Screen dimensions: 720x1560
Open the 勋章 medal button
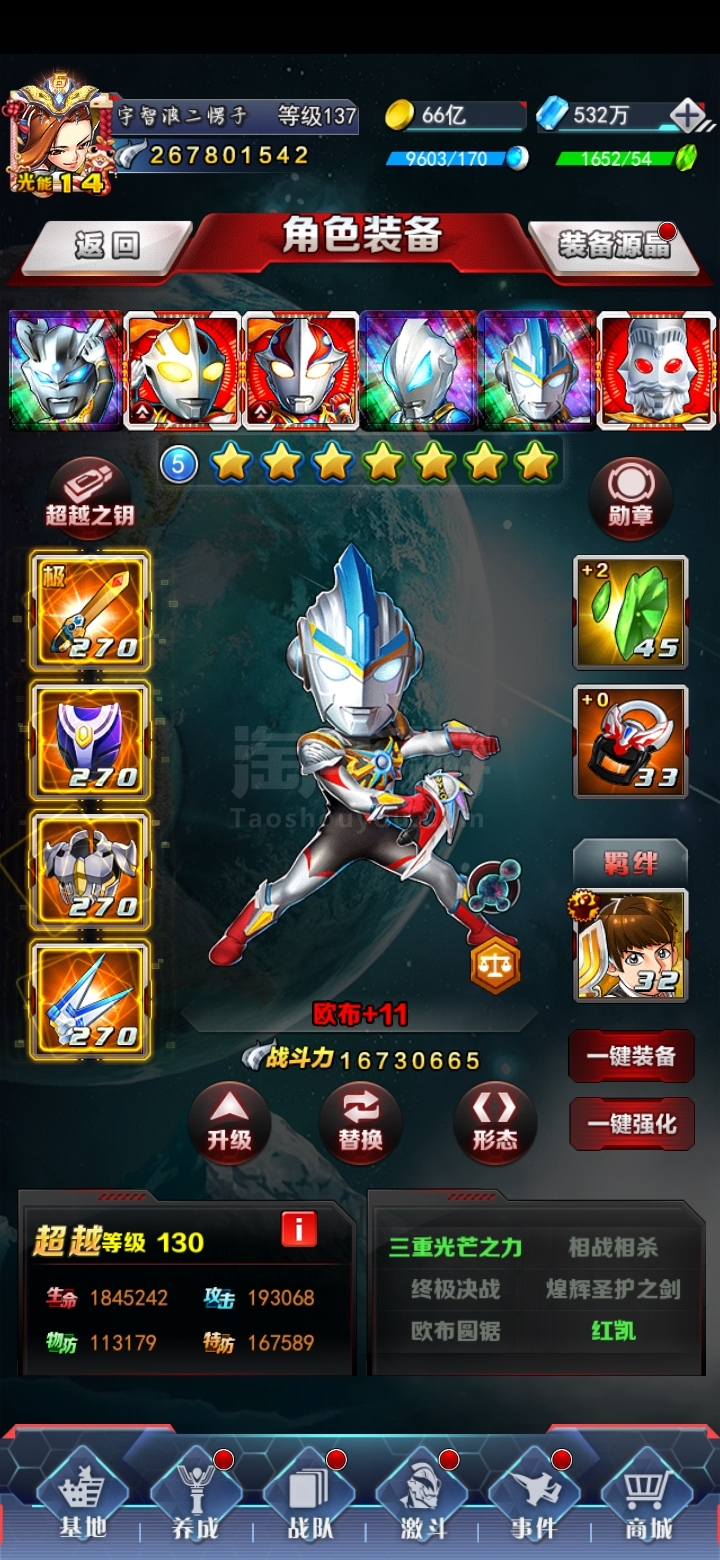[x=630, y=497]
